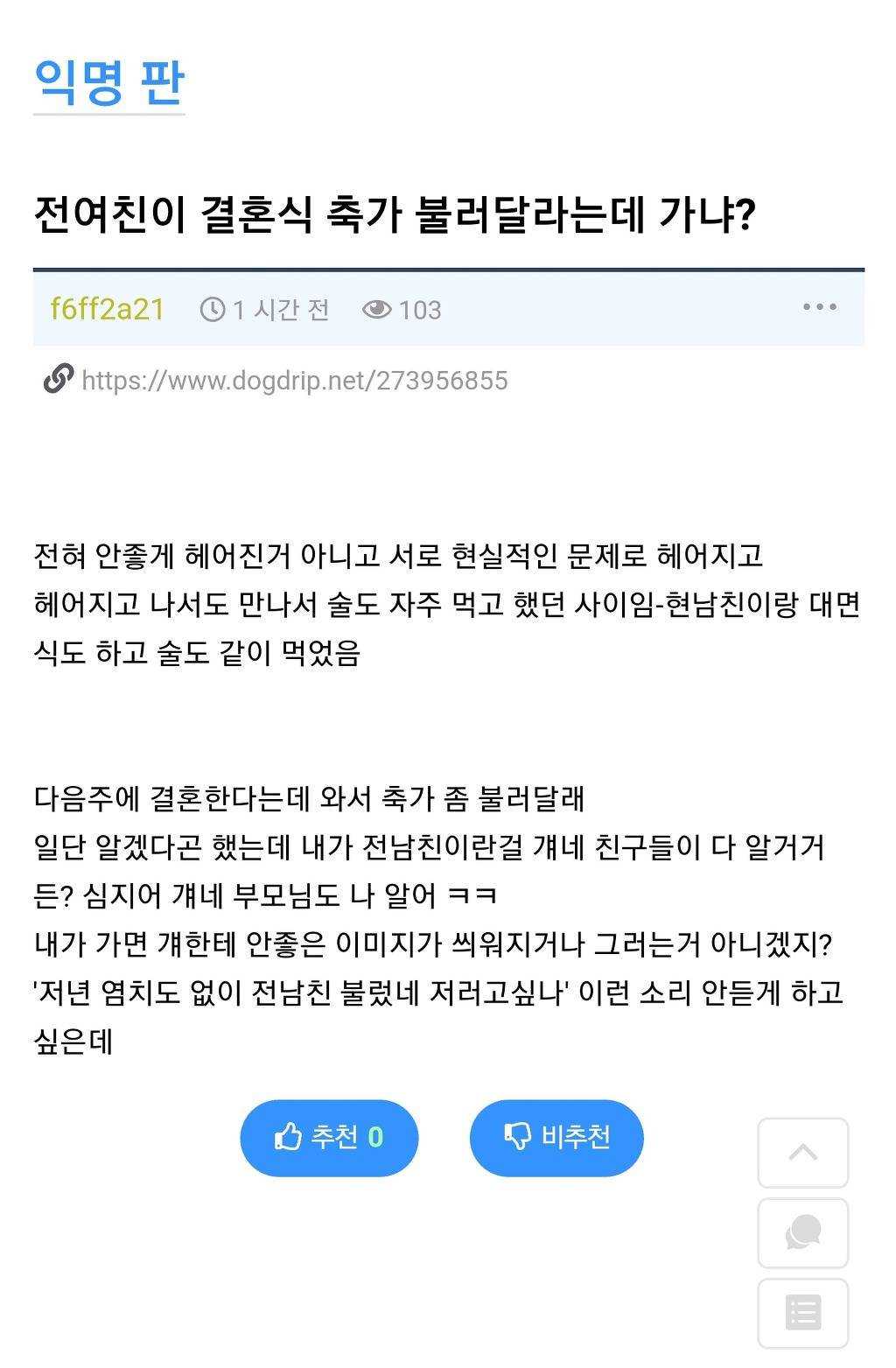Click the clock icon beside the post time
Viewport: 896px width, 1368px height.
pos(213,309)
